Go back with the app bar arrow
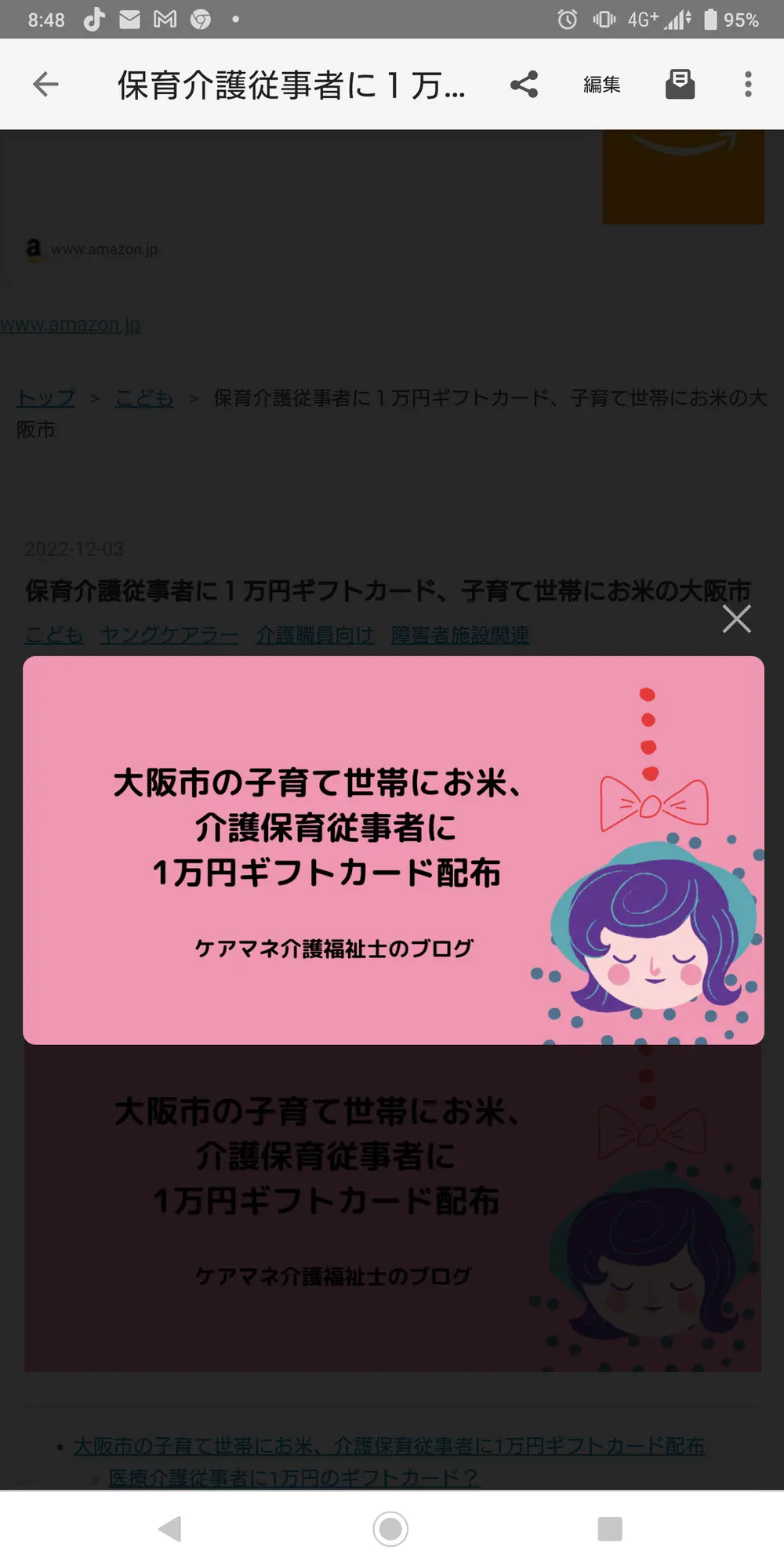 [45, 84]
